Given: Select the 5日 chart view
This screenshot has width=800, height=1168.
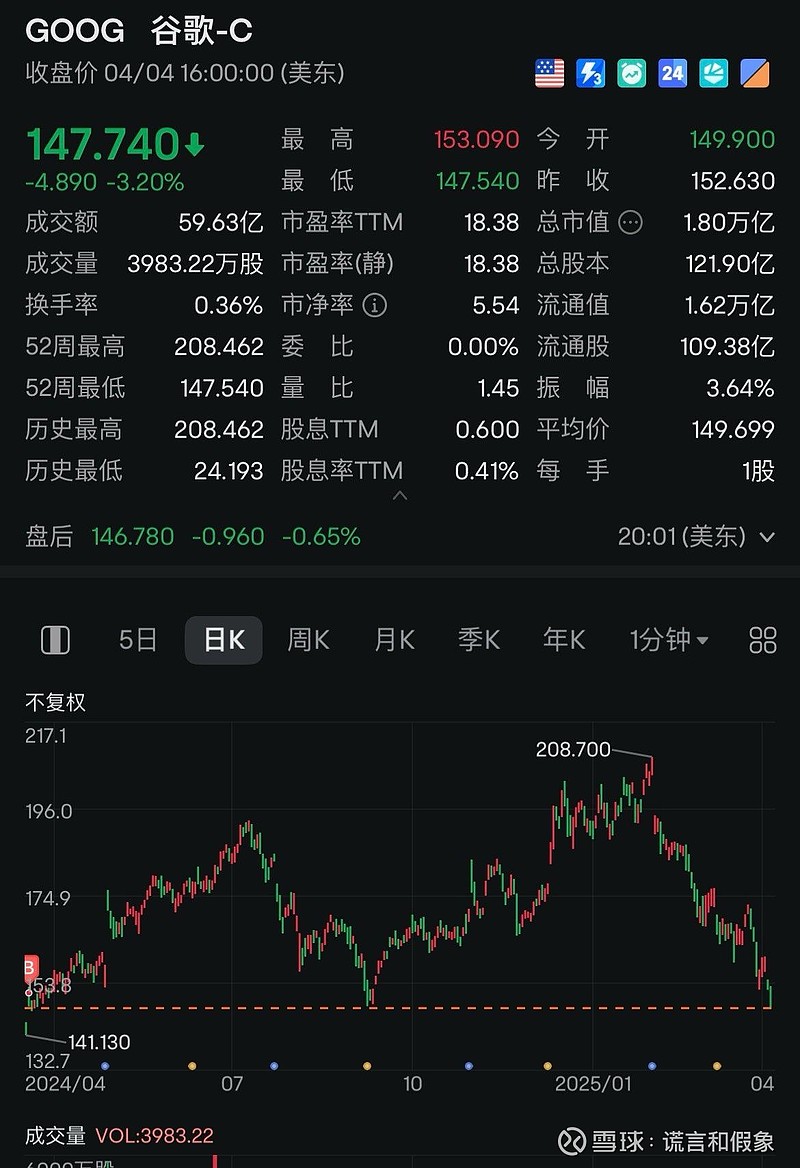Looking at the screenshot, I should point(138,639).
